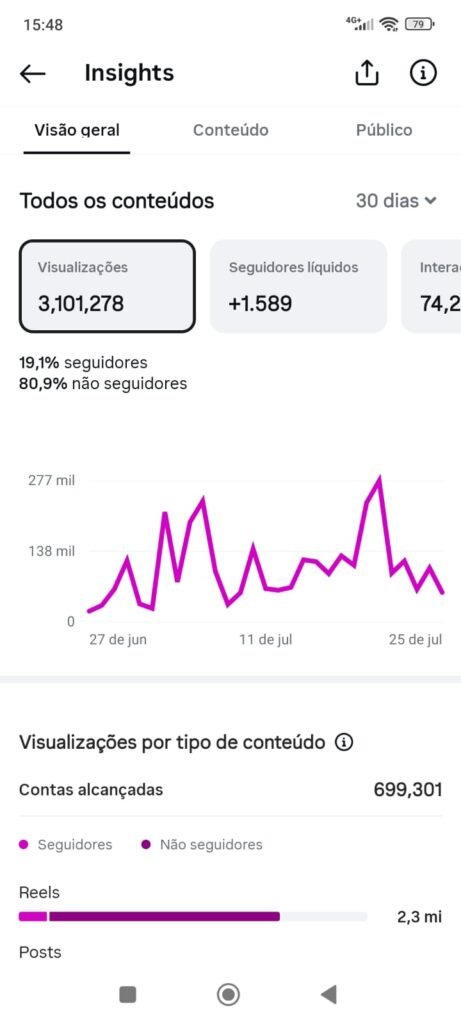Switch to the Público tab

[x=384, y=130]
